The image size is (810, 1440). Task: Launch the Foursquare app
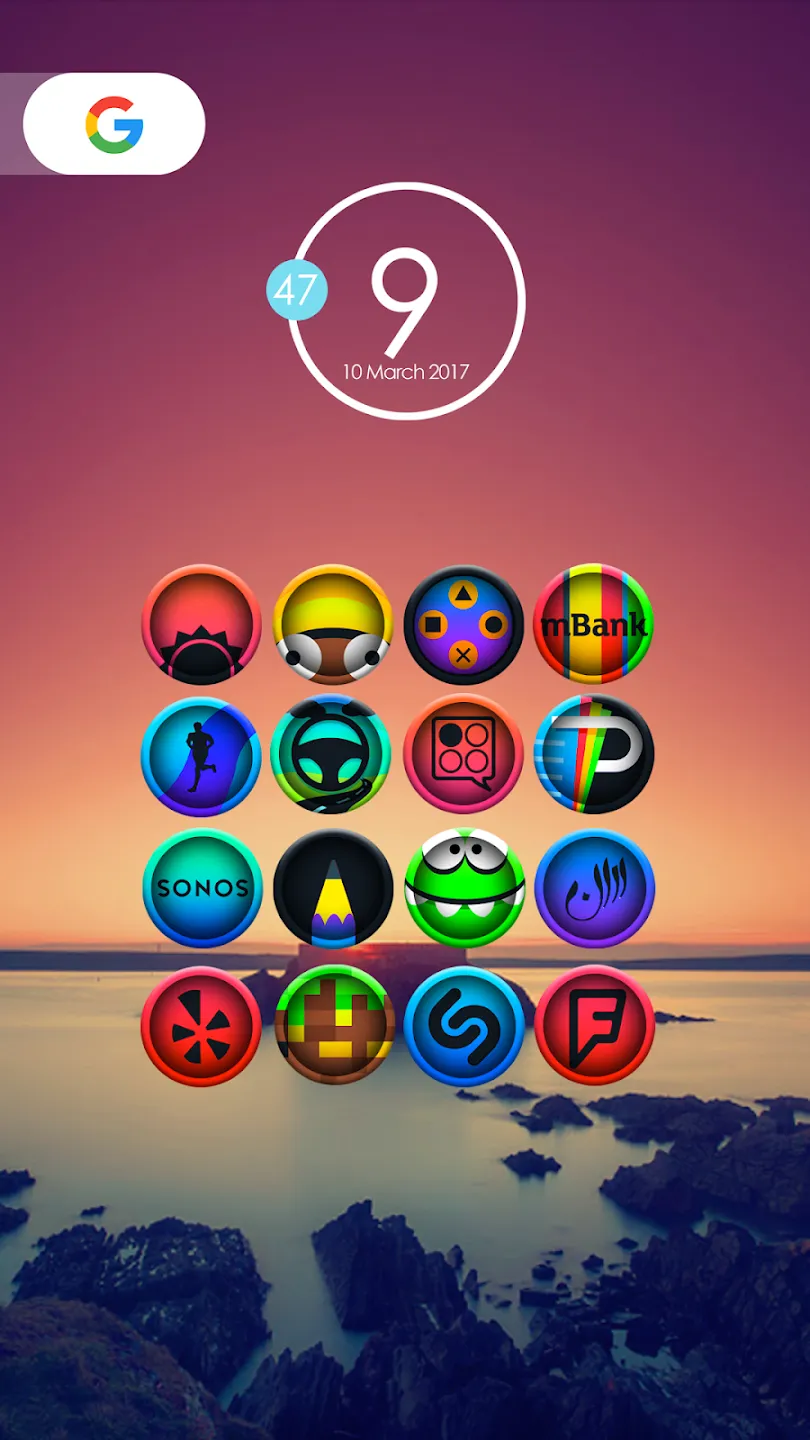point(593,1025)
